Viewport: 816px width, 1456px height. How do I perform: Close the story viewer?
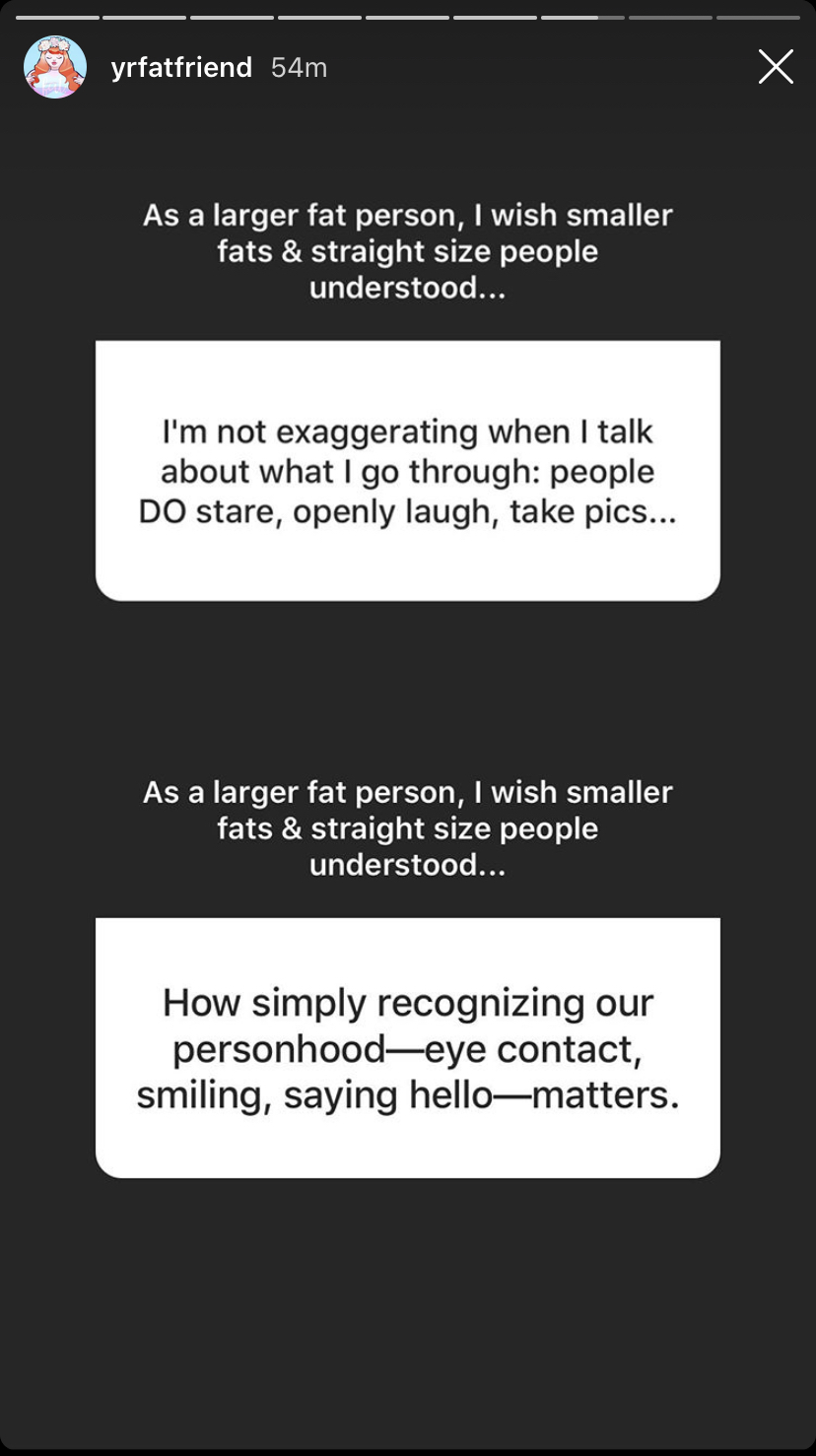point(776,67)
